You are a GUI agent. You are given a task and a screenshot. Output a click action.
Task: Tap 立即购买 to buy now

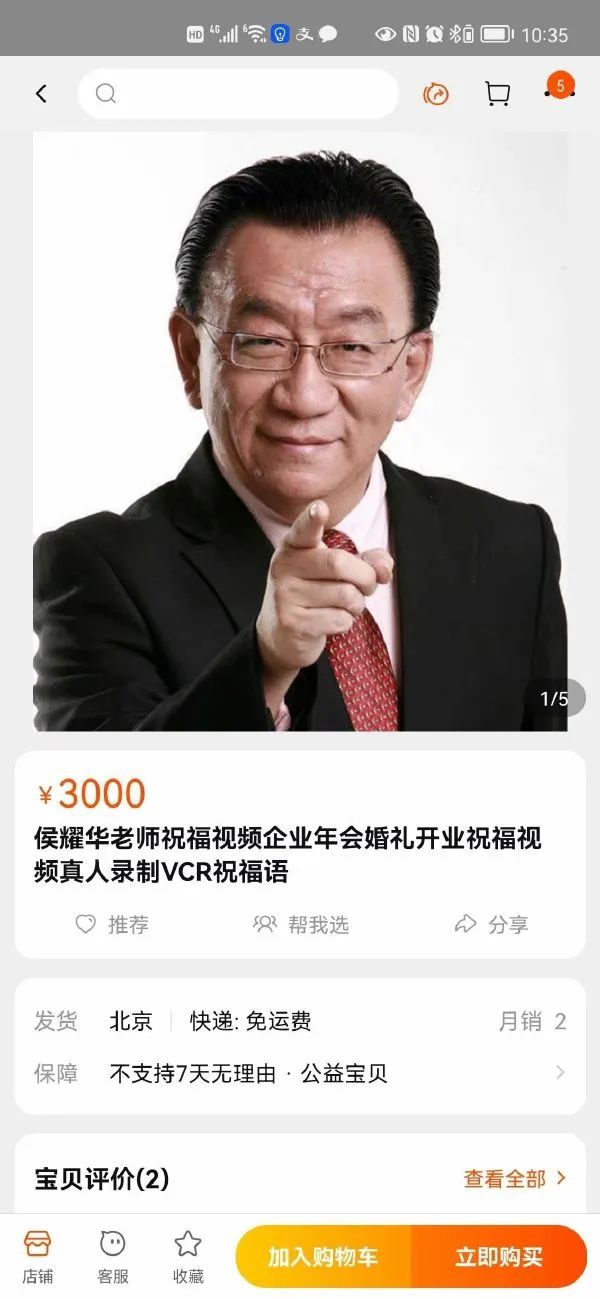coord(499,1257)
